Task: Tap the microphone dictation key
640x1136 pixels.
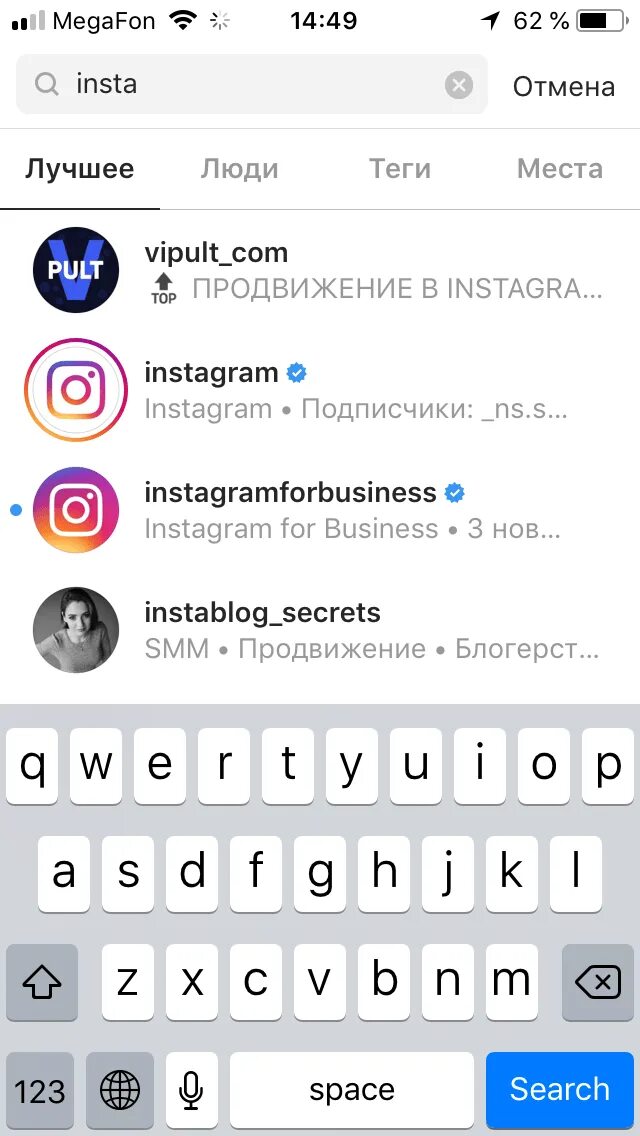Action: [192, 1089]
